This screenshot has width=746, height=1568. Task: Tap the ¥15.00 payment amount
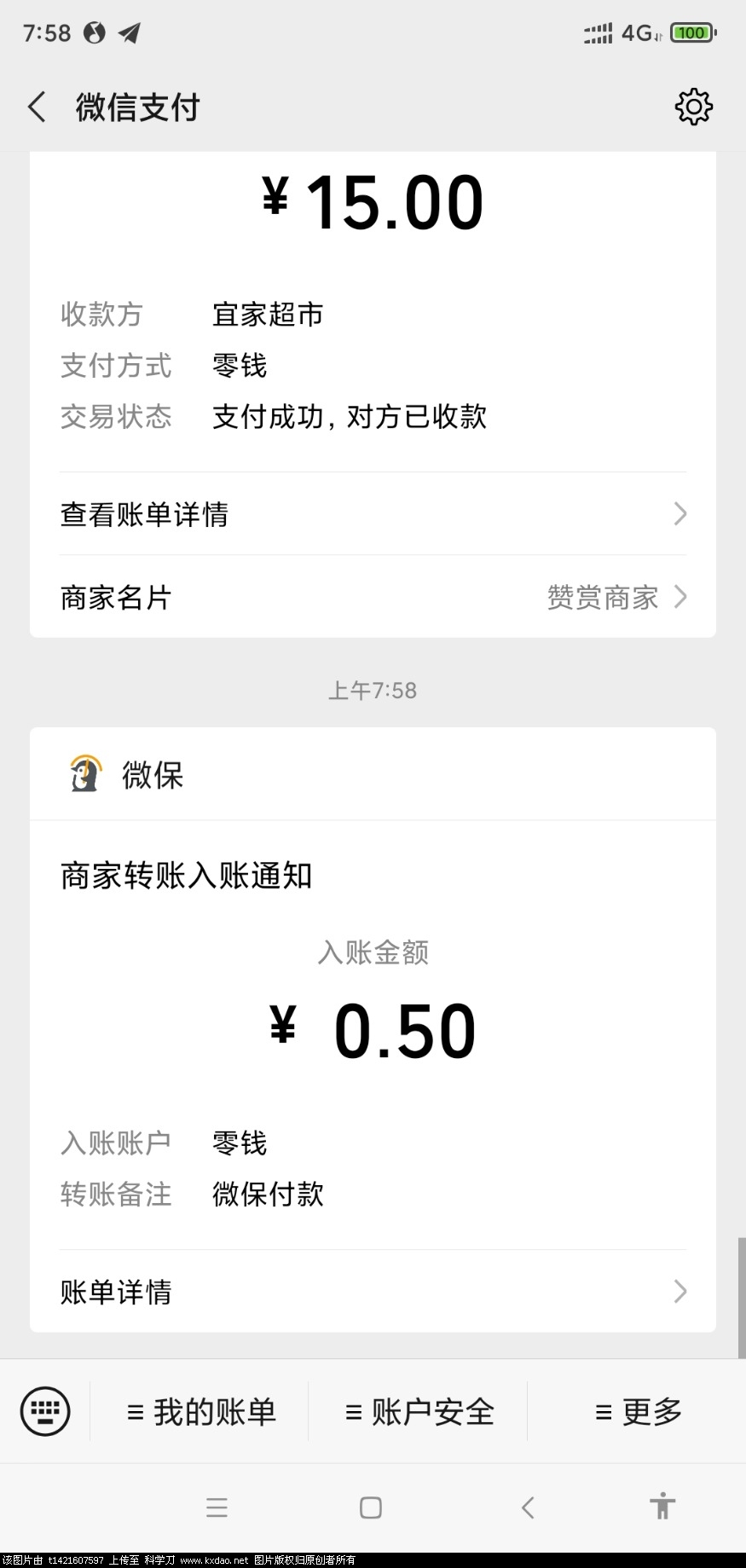coord(373,199)
